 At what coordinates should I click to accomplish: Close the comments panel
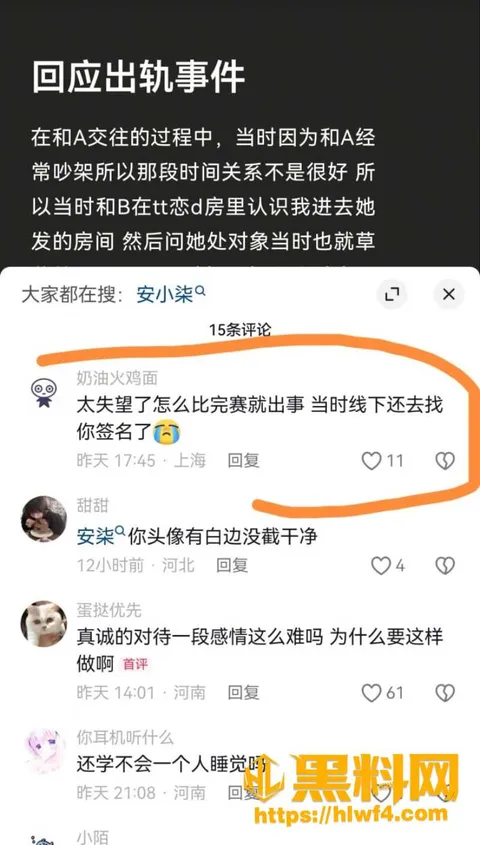(448, 294)
